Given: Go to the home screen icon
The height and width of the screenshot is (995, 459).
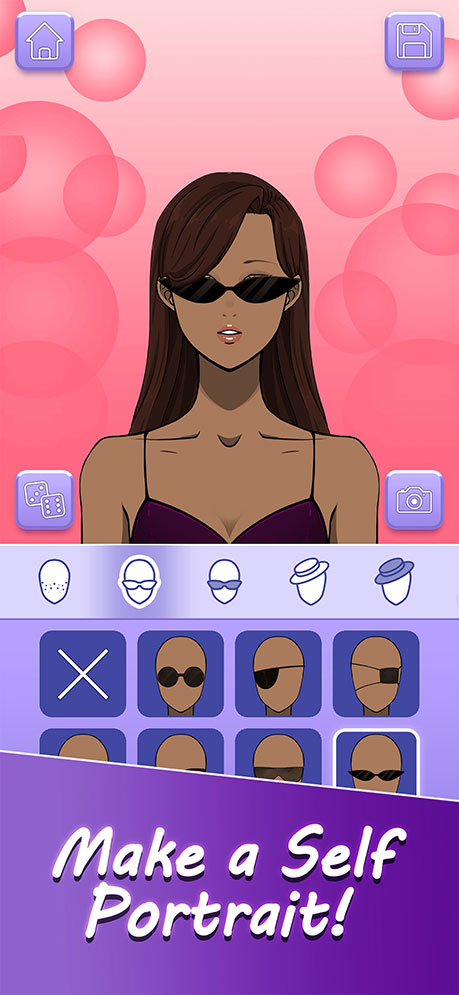Looking at the screenshot, I should point(44,41).
